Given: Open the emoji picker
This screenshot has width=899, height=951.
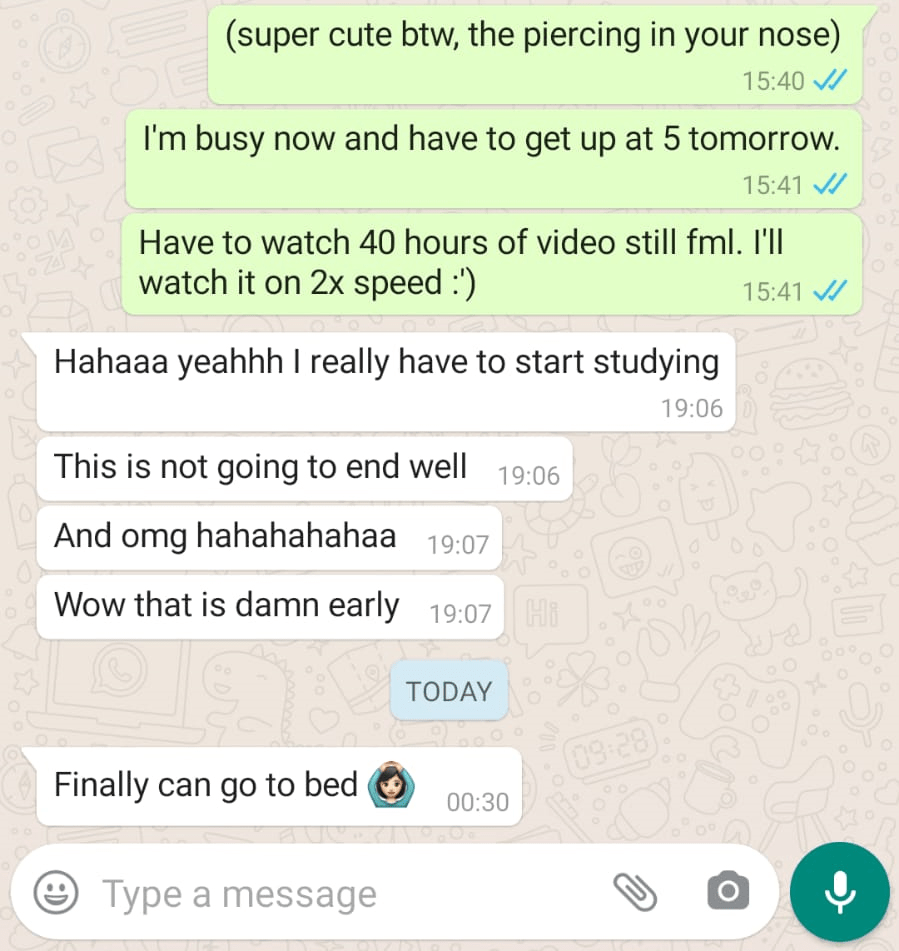Looking at the screenshot, I should click(56, 893).
